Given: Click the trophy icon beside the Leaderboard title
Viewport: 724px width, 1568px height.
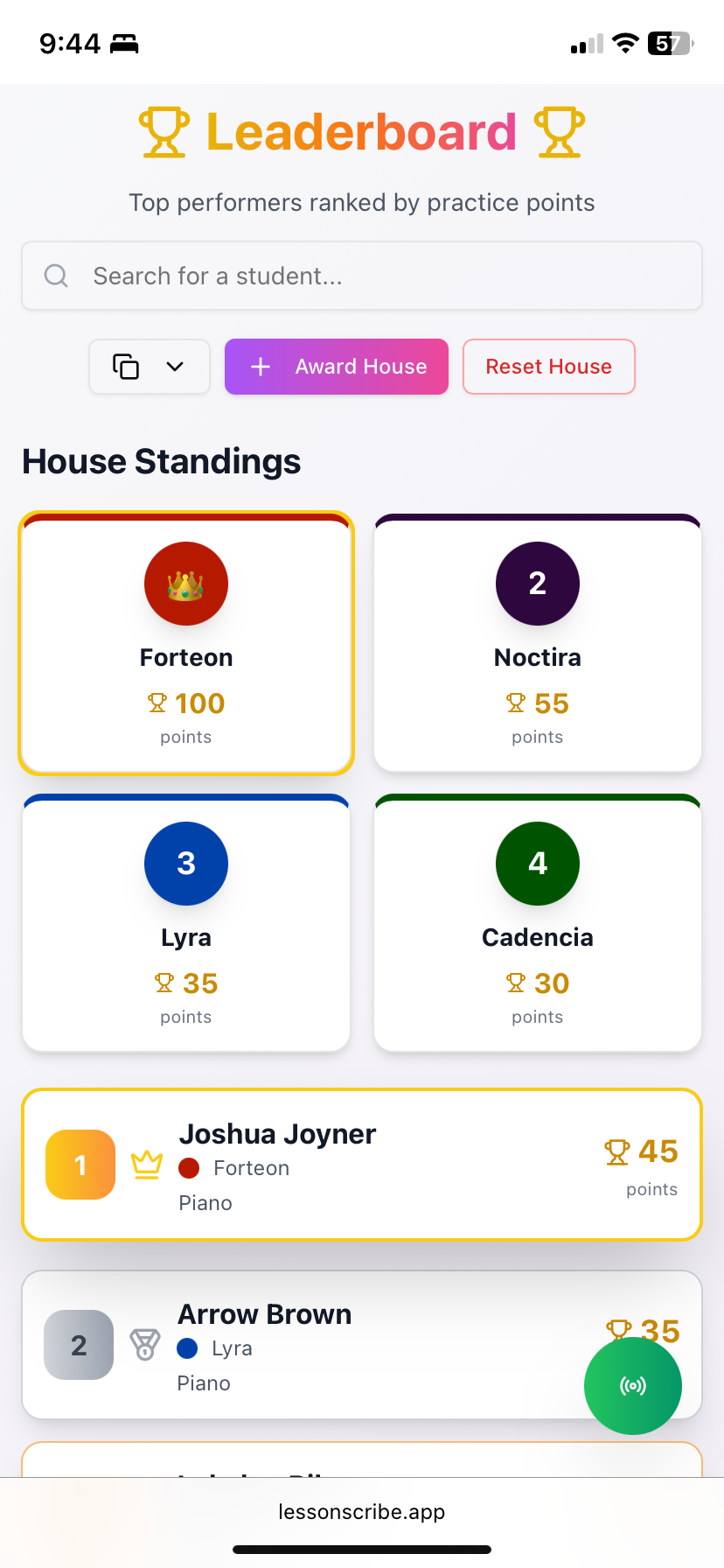Looking at the screenshot, I should tap(163, 131).
